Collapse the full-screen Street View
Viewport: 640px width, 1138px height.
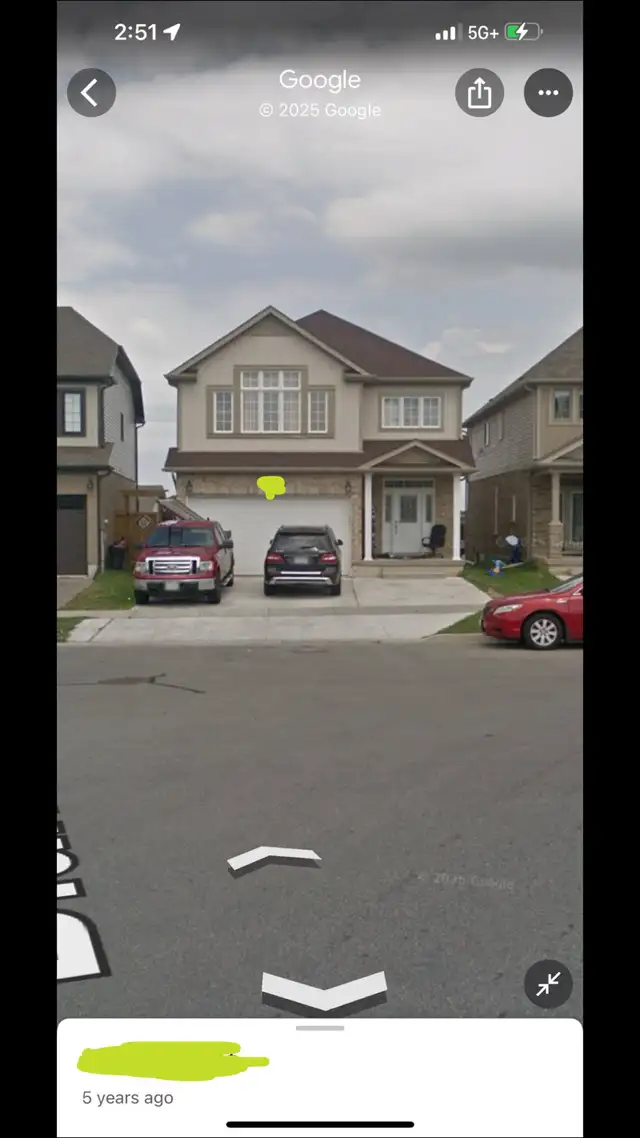548,984
